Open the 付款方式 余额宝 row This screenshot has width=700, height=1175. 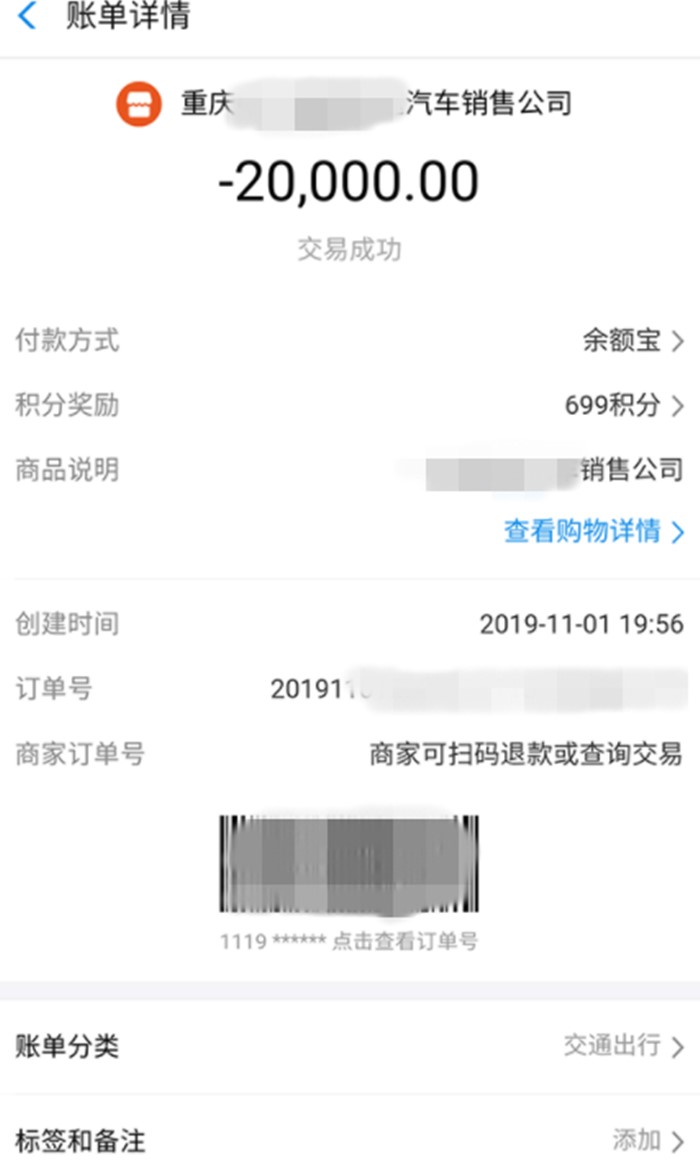632,341
